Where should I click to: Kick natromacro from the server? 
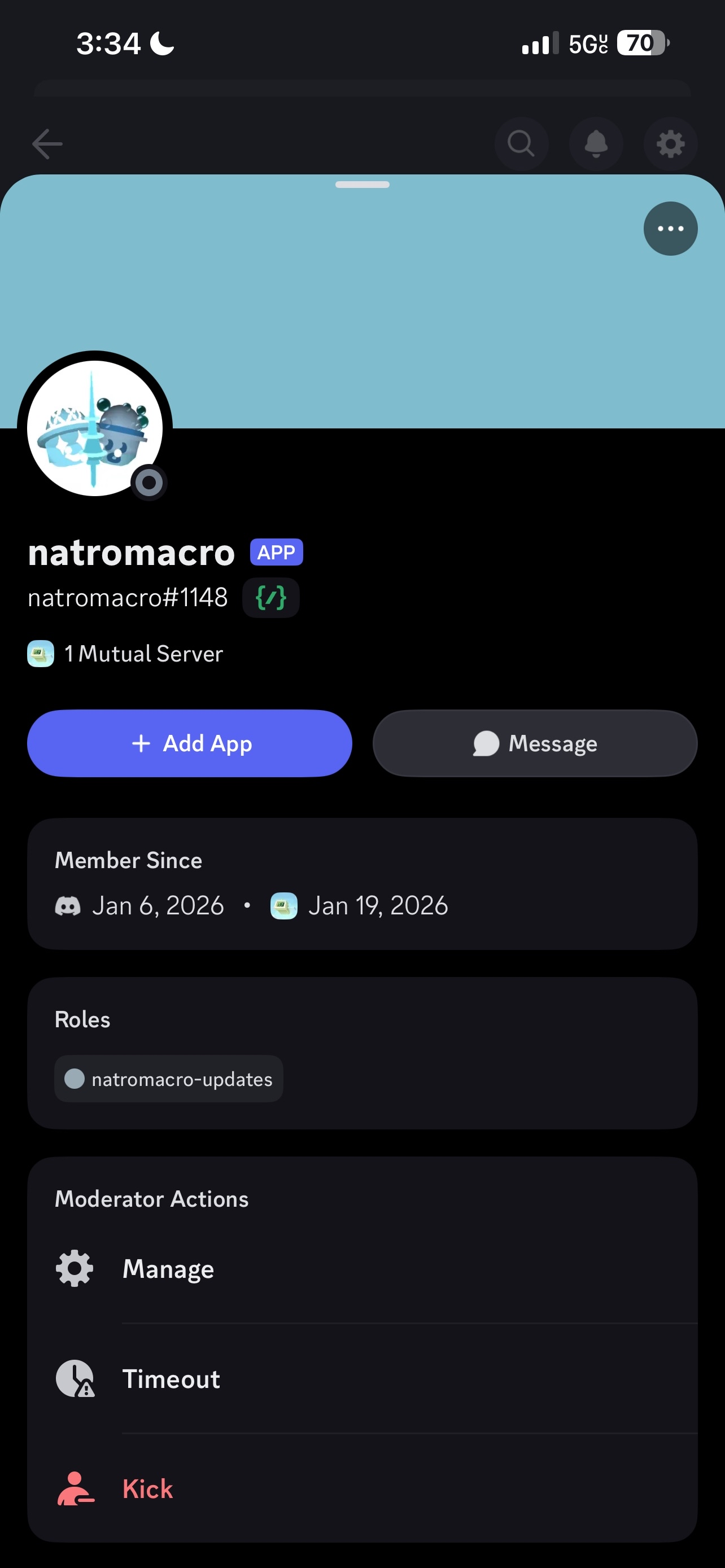pyautogui.click(x=148, y=1489)
